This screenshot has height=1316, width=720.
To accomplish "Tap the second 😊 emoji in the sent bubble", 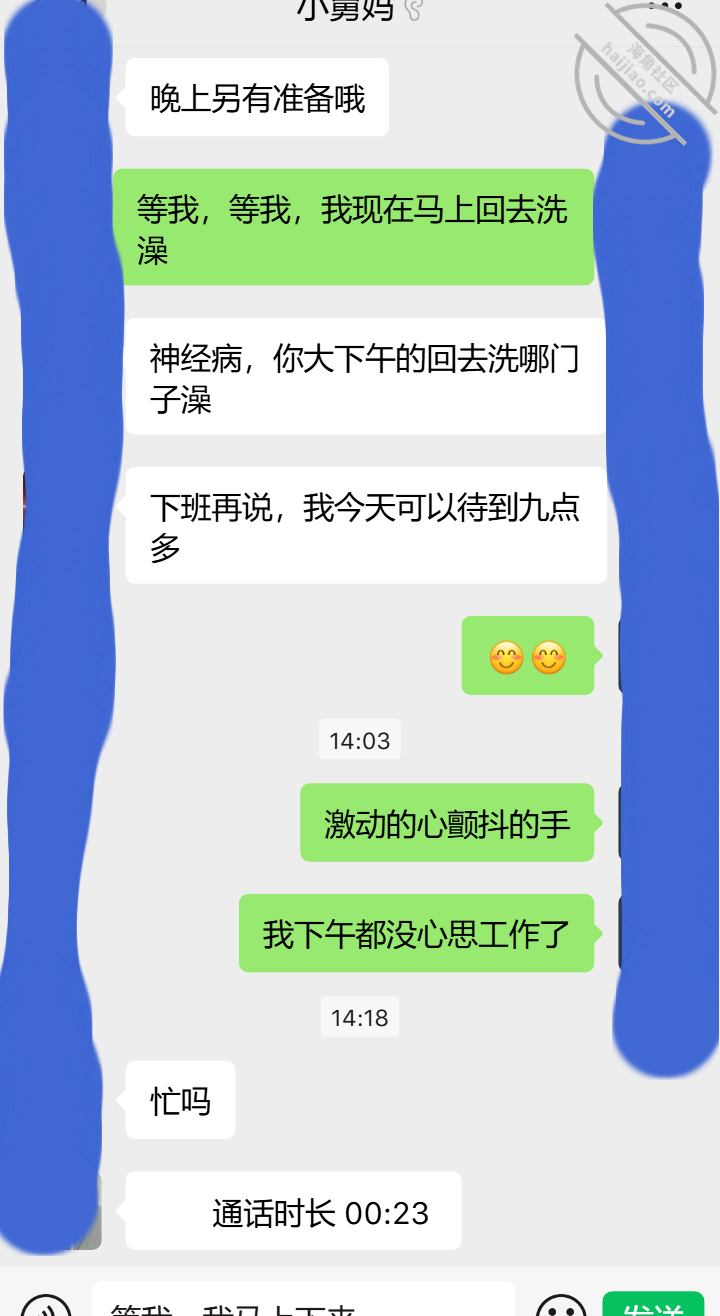I will click(x=546, y=656).
